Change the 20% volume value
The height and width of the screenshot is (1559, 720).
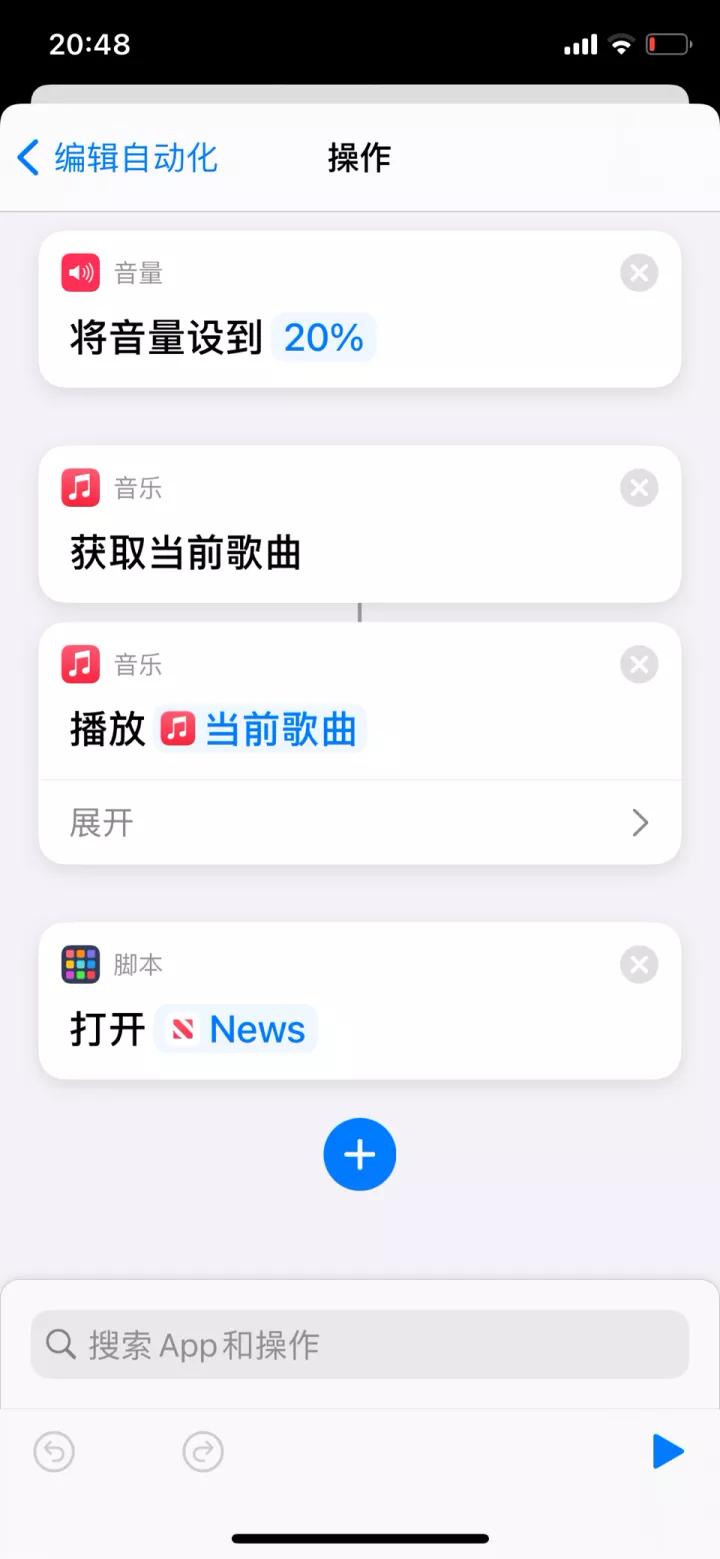pos(323,338)
